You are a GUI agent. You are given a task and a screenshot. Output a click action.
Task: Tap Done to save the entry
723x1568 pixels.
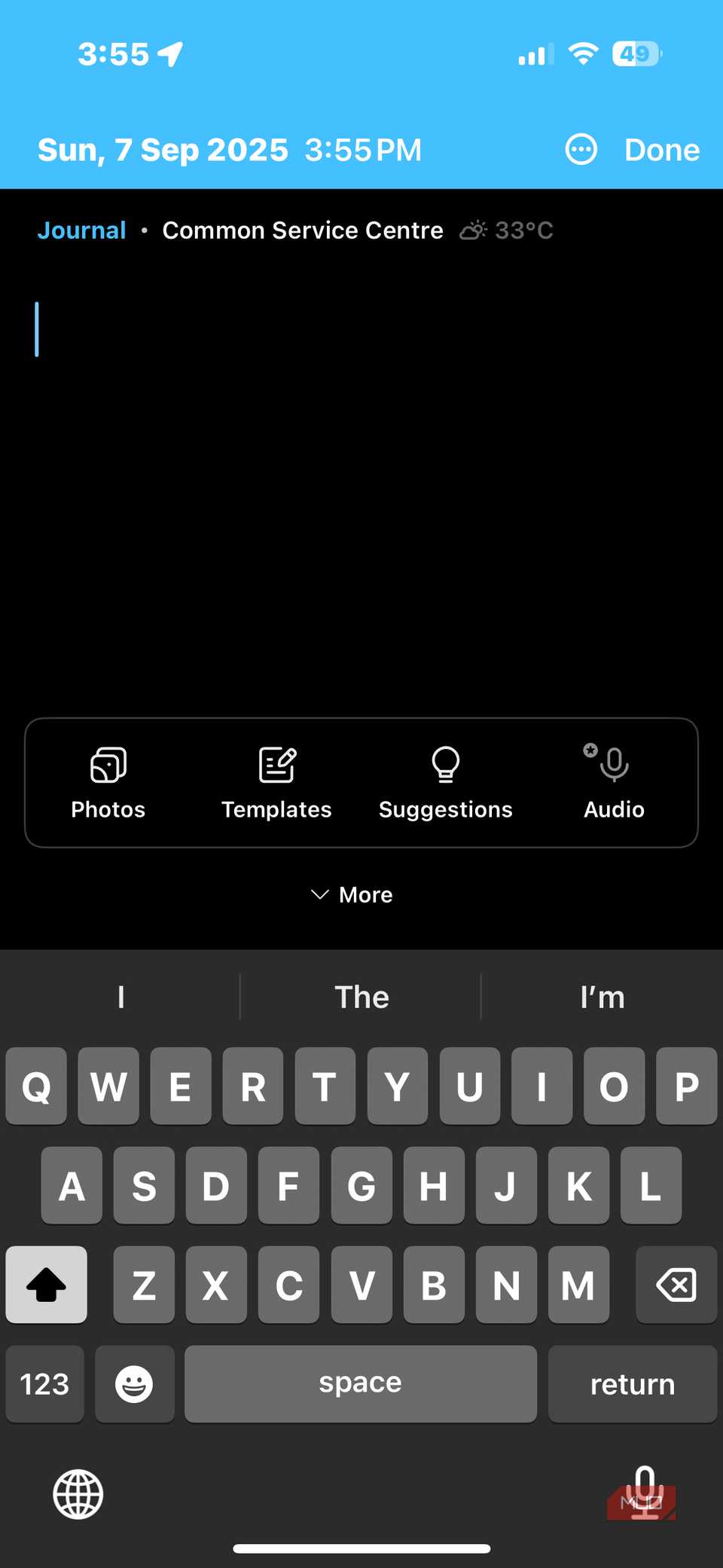click(x=661, y=150)
